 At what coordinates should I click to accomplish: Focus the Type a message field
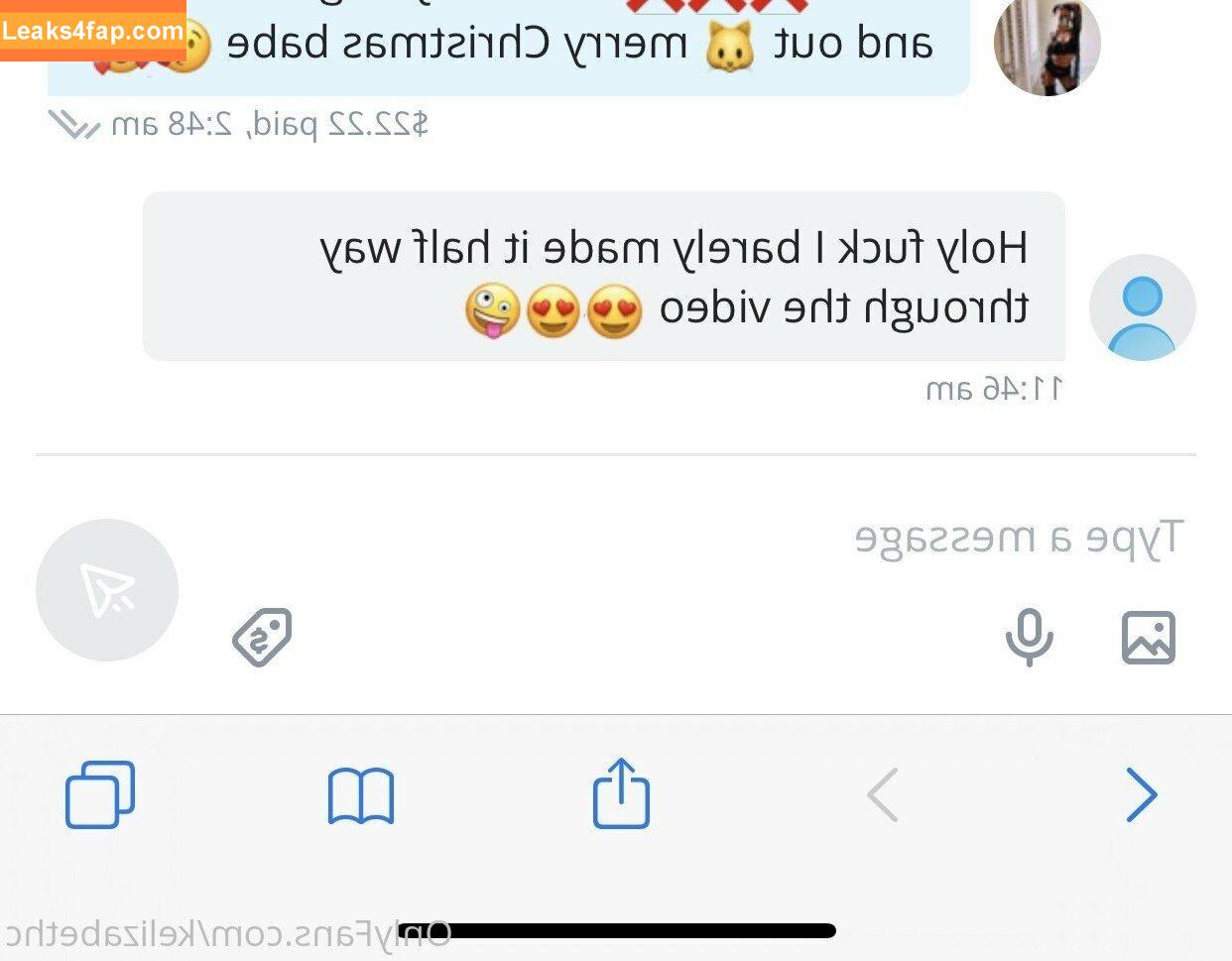coord(694,539)
